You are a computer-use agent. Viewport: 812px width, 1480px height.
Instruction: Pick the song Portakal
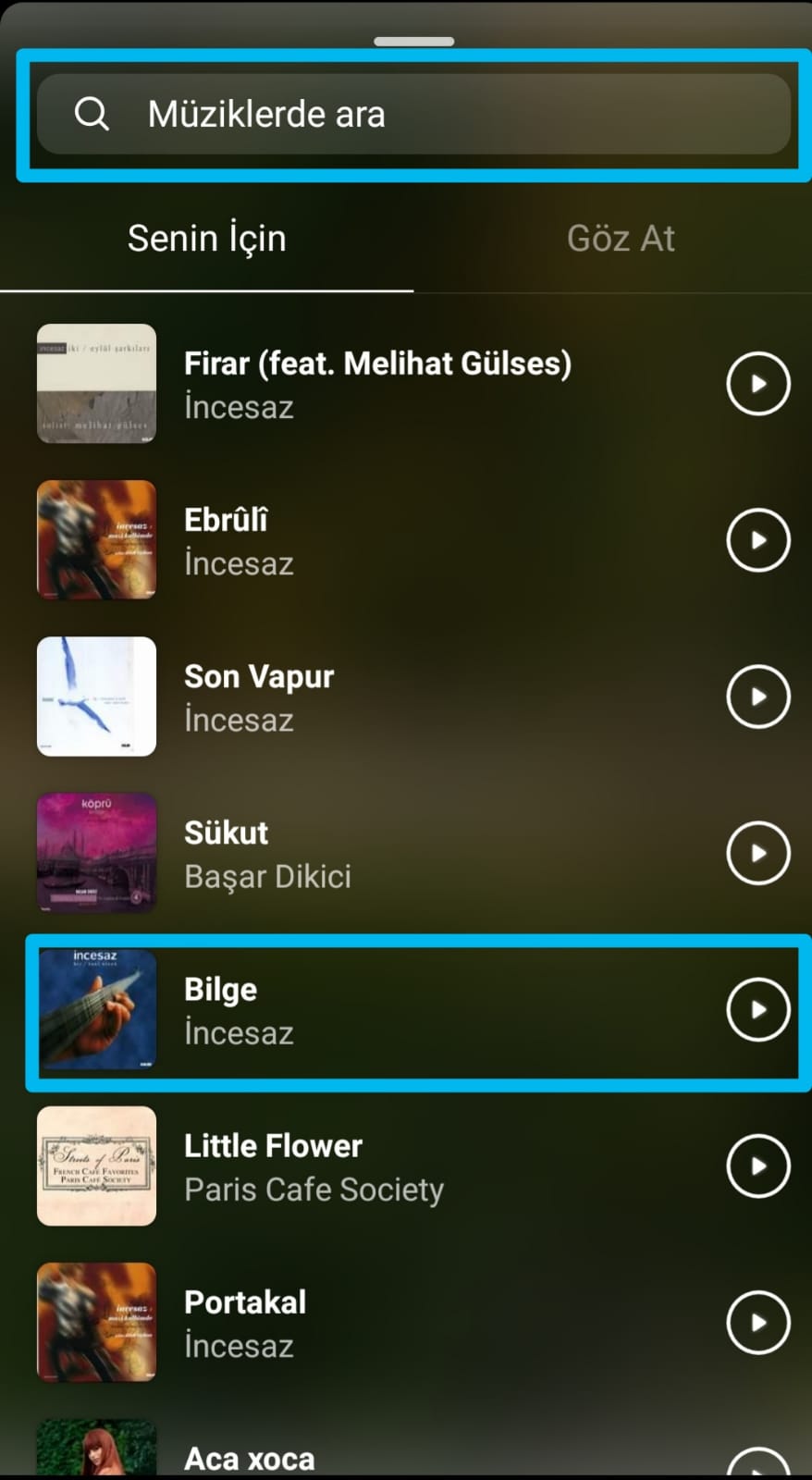(x=370, y=1323)
